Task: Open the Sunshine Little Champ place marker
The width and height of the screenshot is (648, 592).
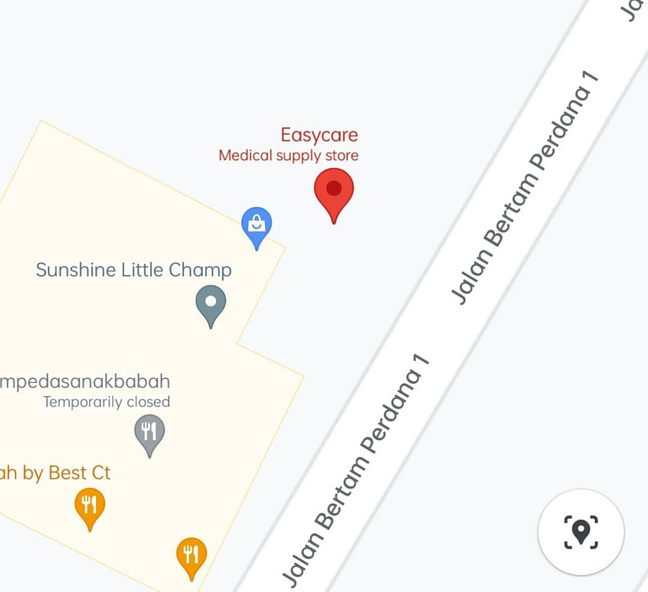Action: click(210, 303)
